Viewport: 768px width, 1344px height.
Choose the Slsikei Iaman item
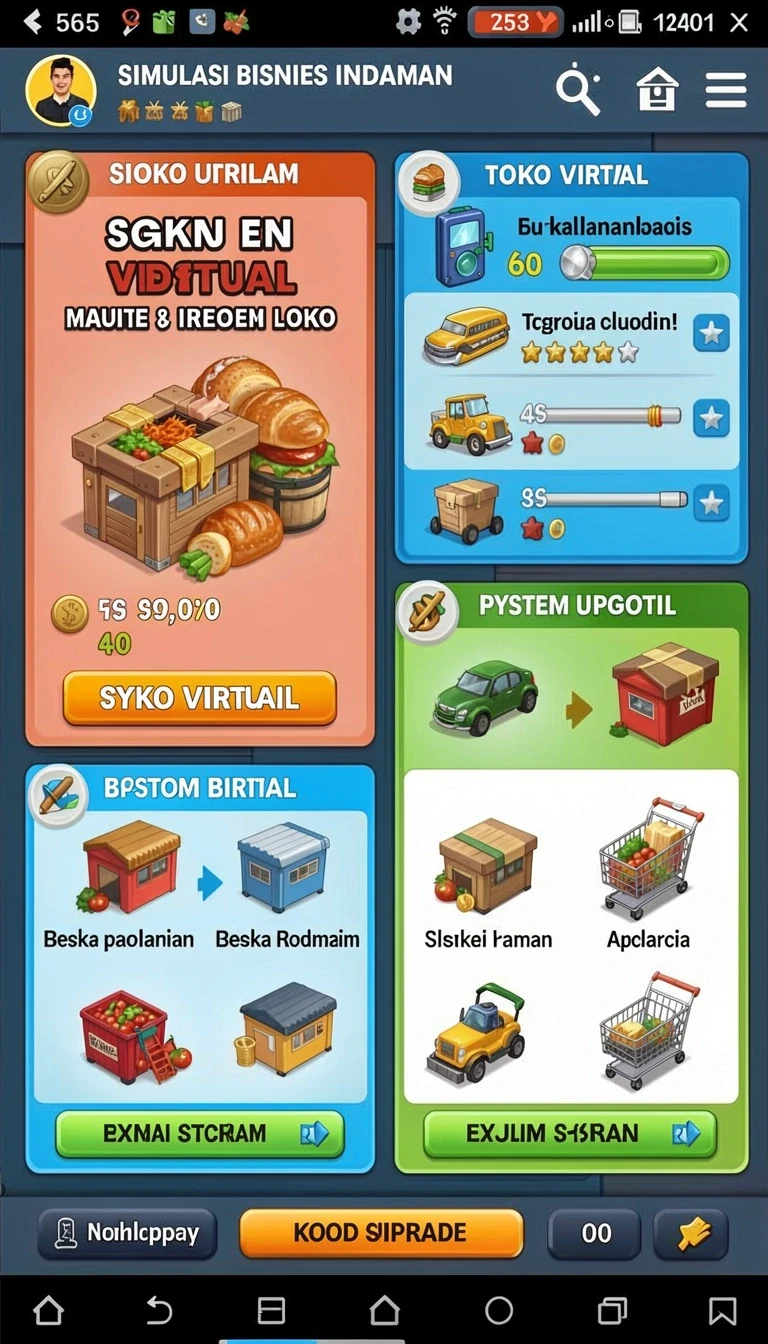pyautogui.click(x=487, y=866)
